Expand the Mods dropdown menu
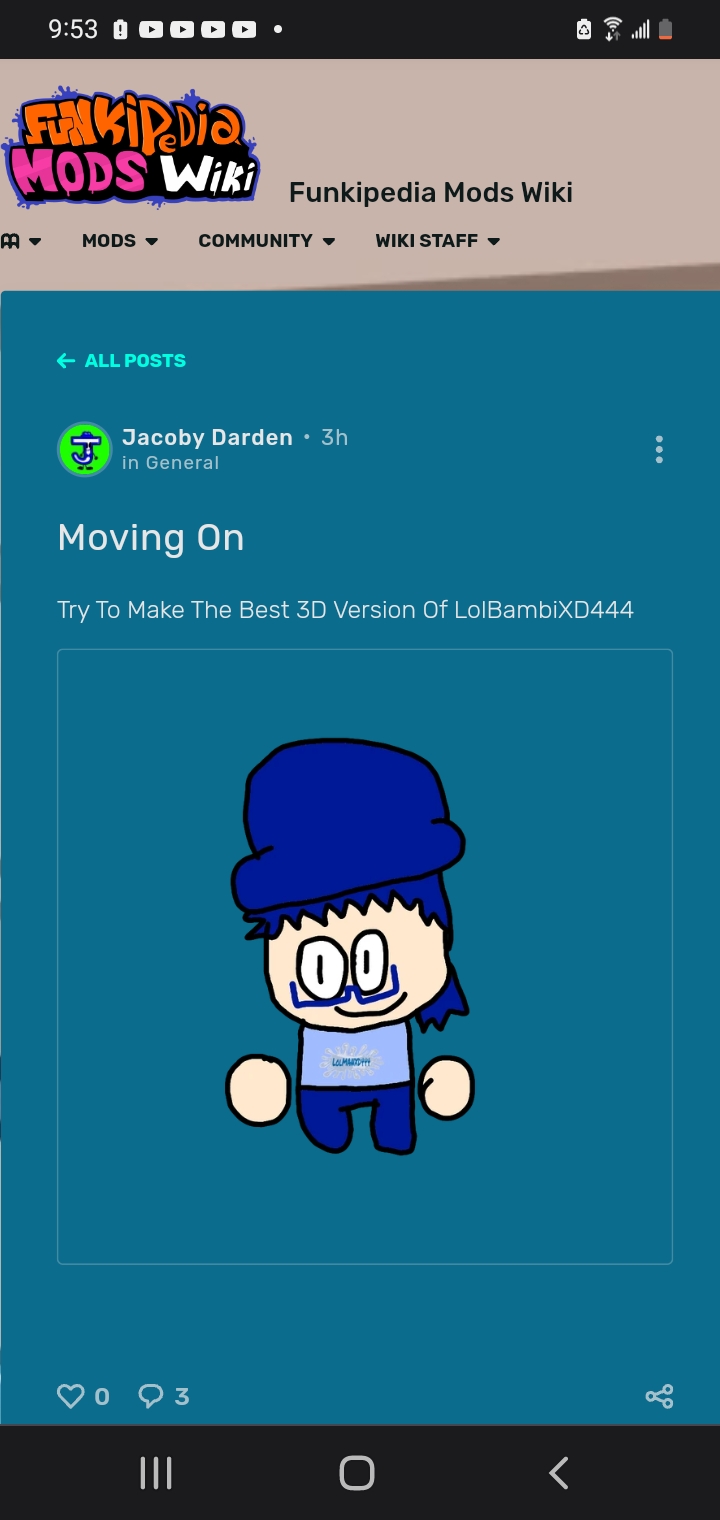This screenshot has height=1520, width=720. tap(120, 241)
